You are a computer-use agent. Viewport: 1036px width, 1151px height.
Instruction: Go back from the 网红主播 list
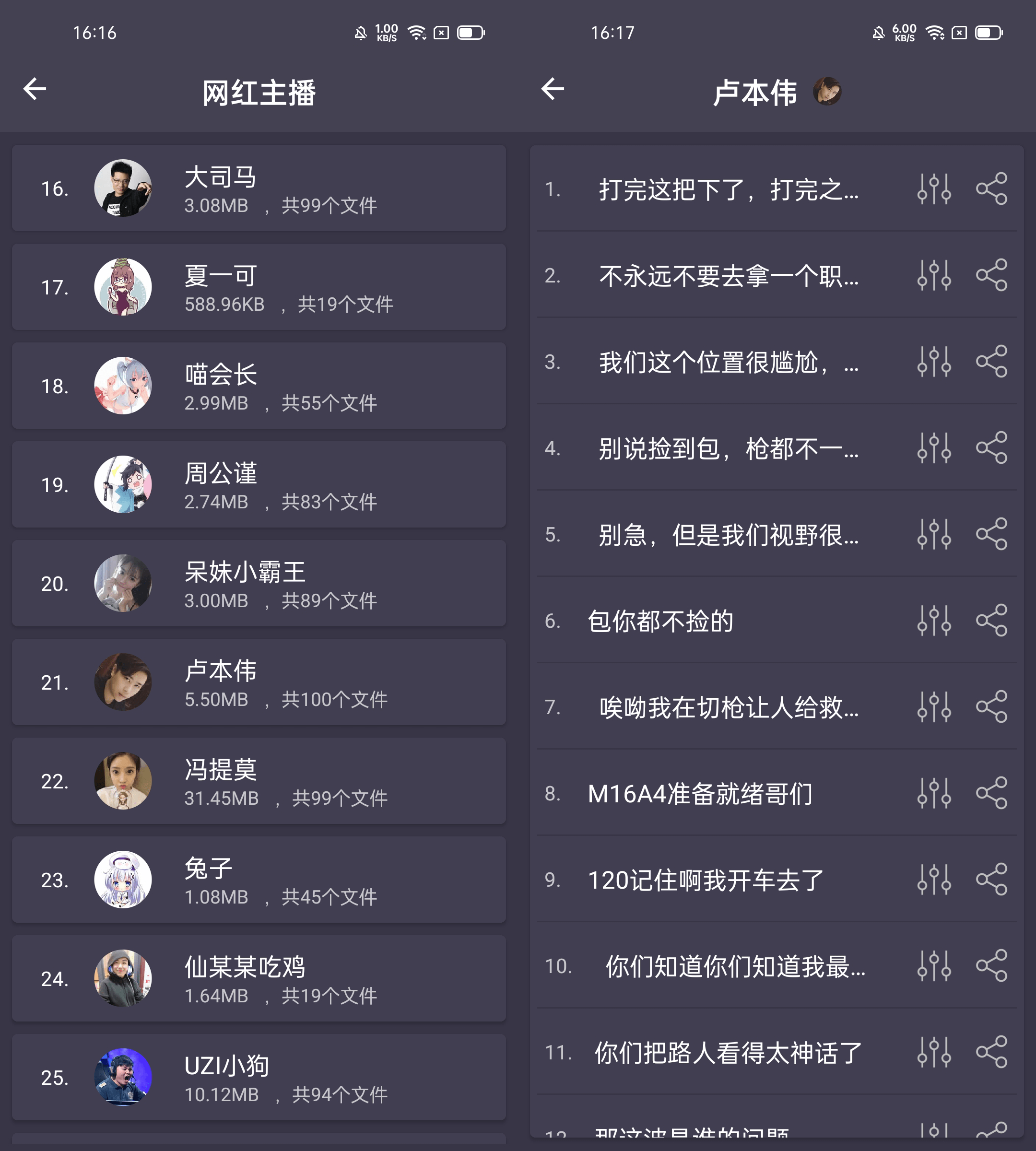click(x=35, y=89)
